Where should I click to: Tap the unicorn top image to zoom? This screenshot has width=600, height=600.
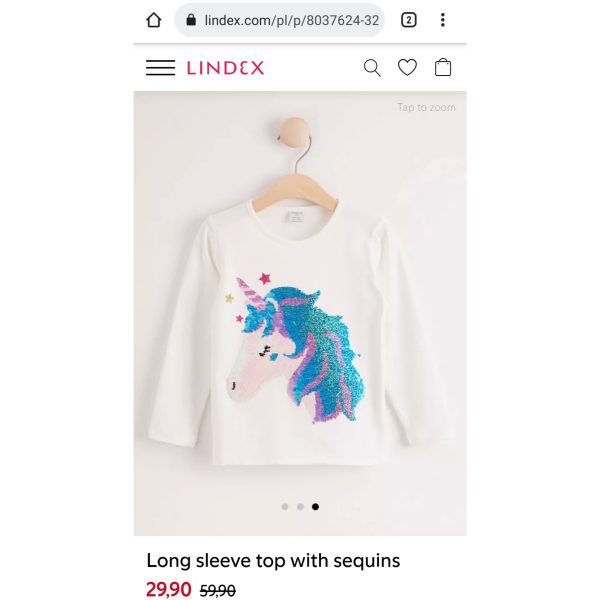[x=300, y=320]
